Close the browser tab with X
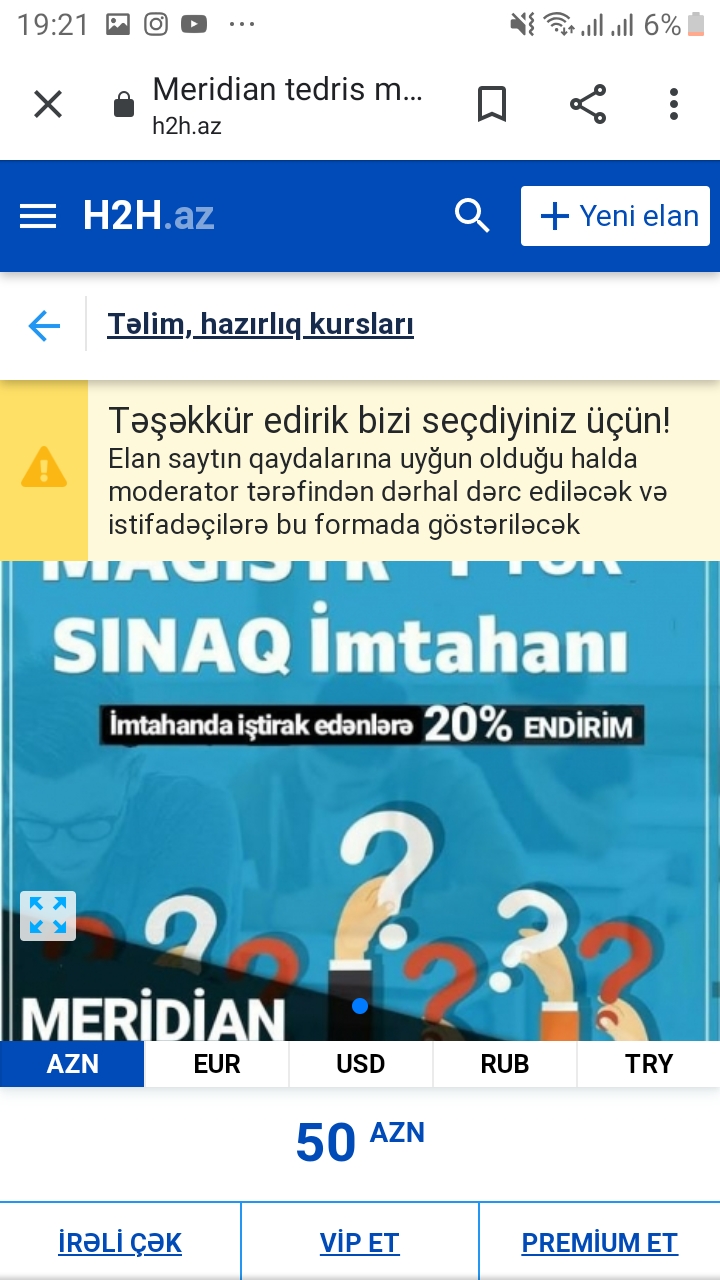Viewport: 720px width, 1280px height. click(x=48, y=104)
